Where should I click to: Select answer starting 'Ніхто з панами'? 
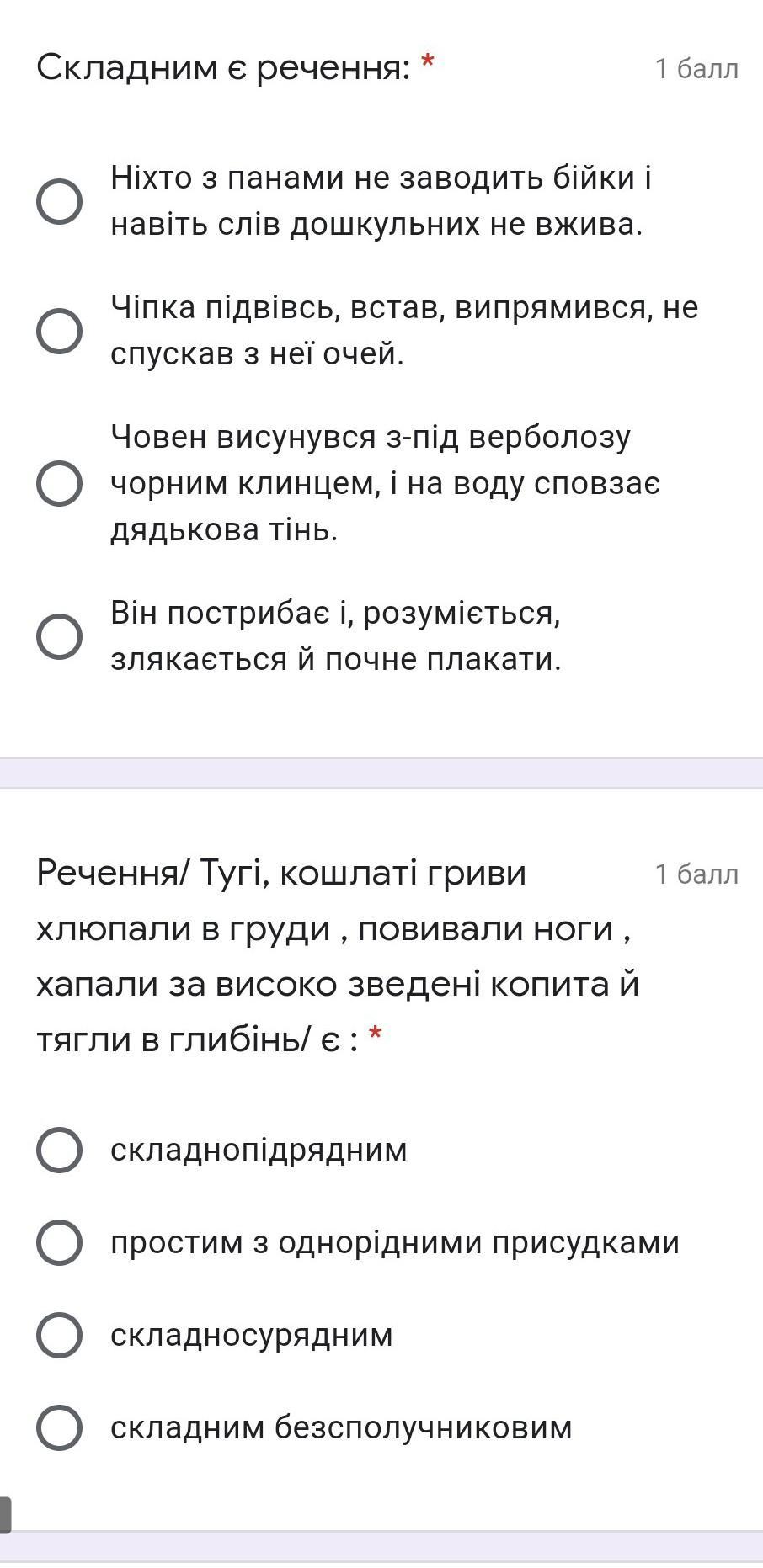pyautogui.click(x=59, y=201)
